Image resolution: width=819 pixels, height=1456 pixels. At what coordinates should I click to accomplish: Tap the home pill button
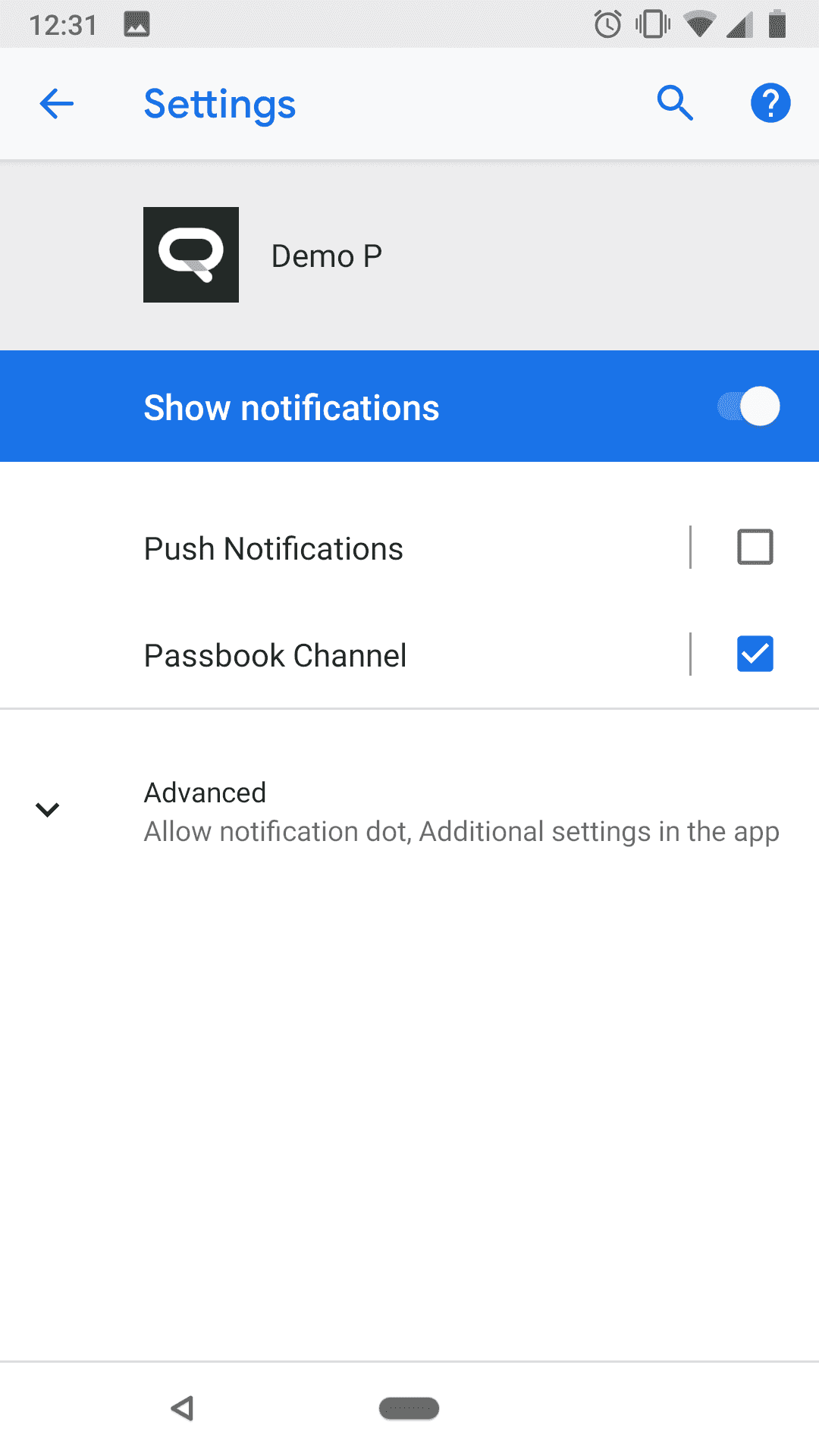pos(409,1408)
